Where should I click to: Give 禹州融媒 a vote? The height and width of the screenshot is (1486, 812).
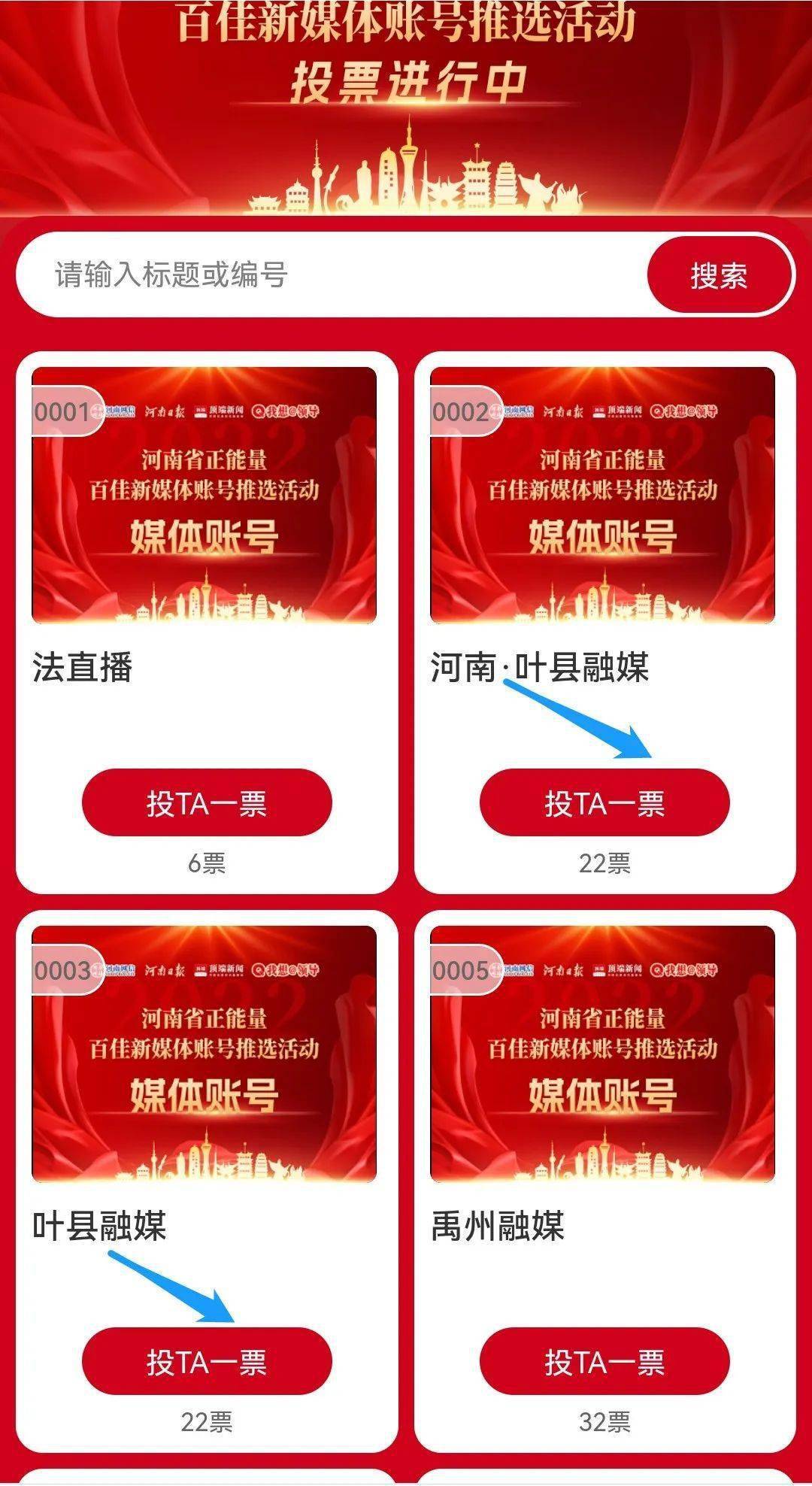click(604, 1361)
